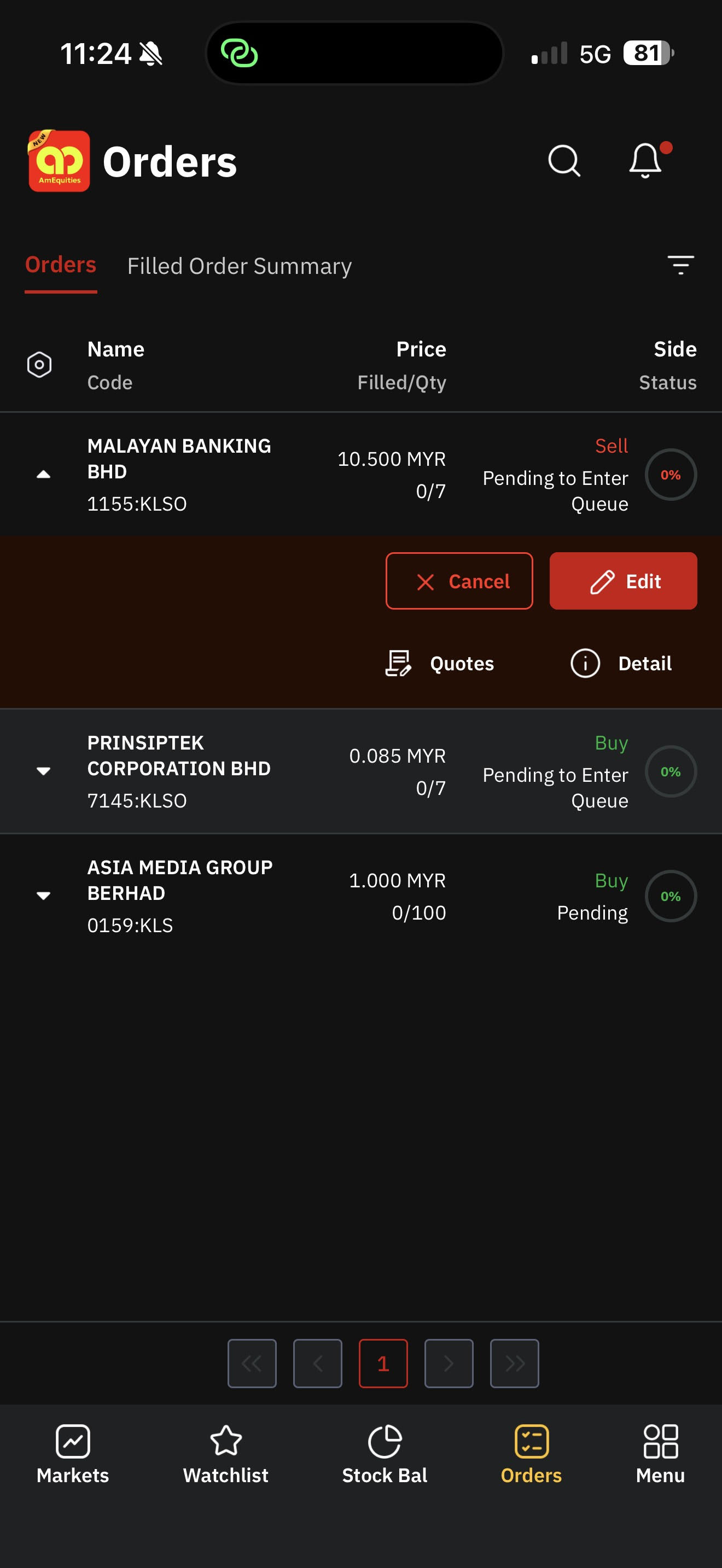Jump to the last orders page

point(514,1364)
